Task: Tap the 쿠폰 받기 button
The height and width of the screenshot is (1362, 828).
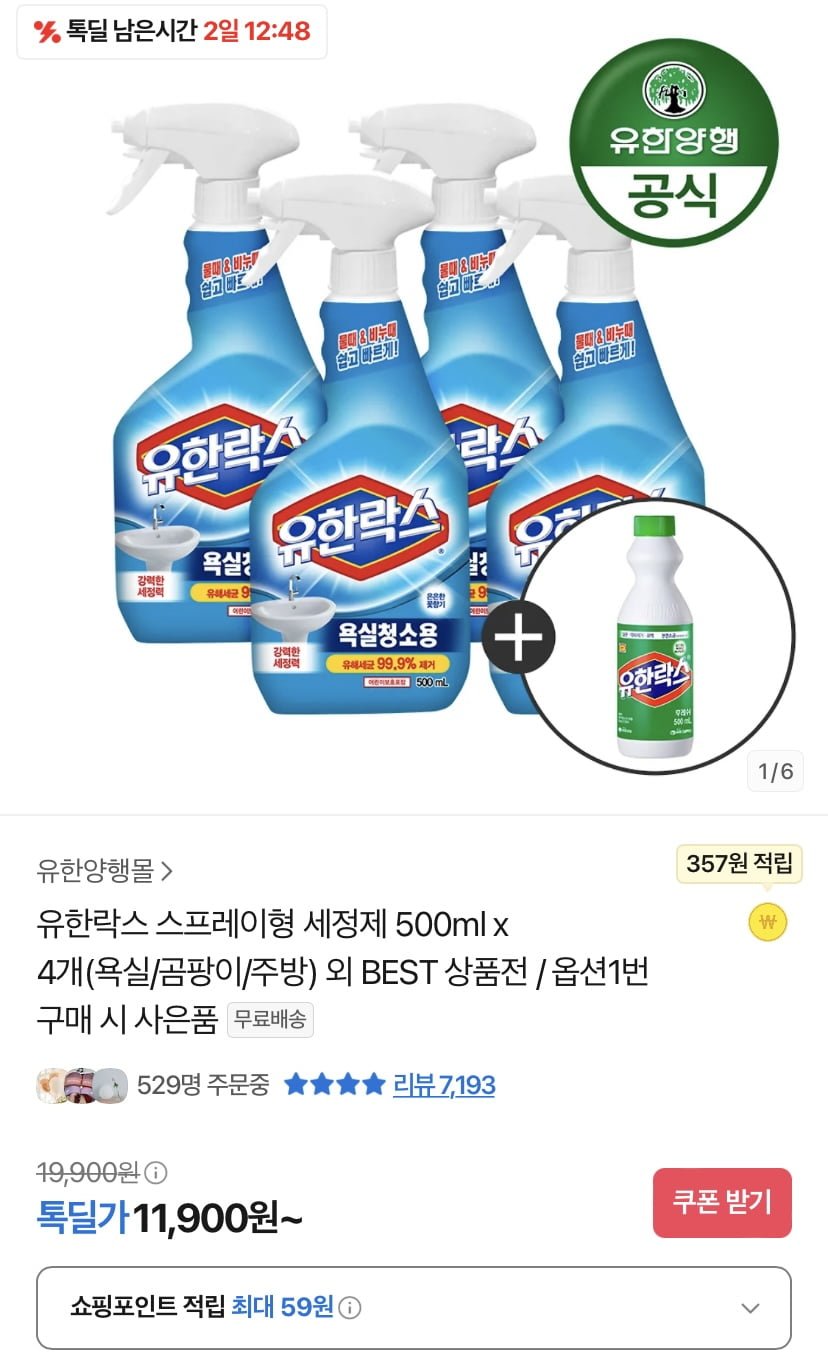Action: point(722,1203)
